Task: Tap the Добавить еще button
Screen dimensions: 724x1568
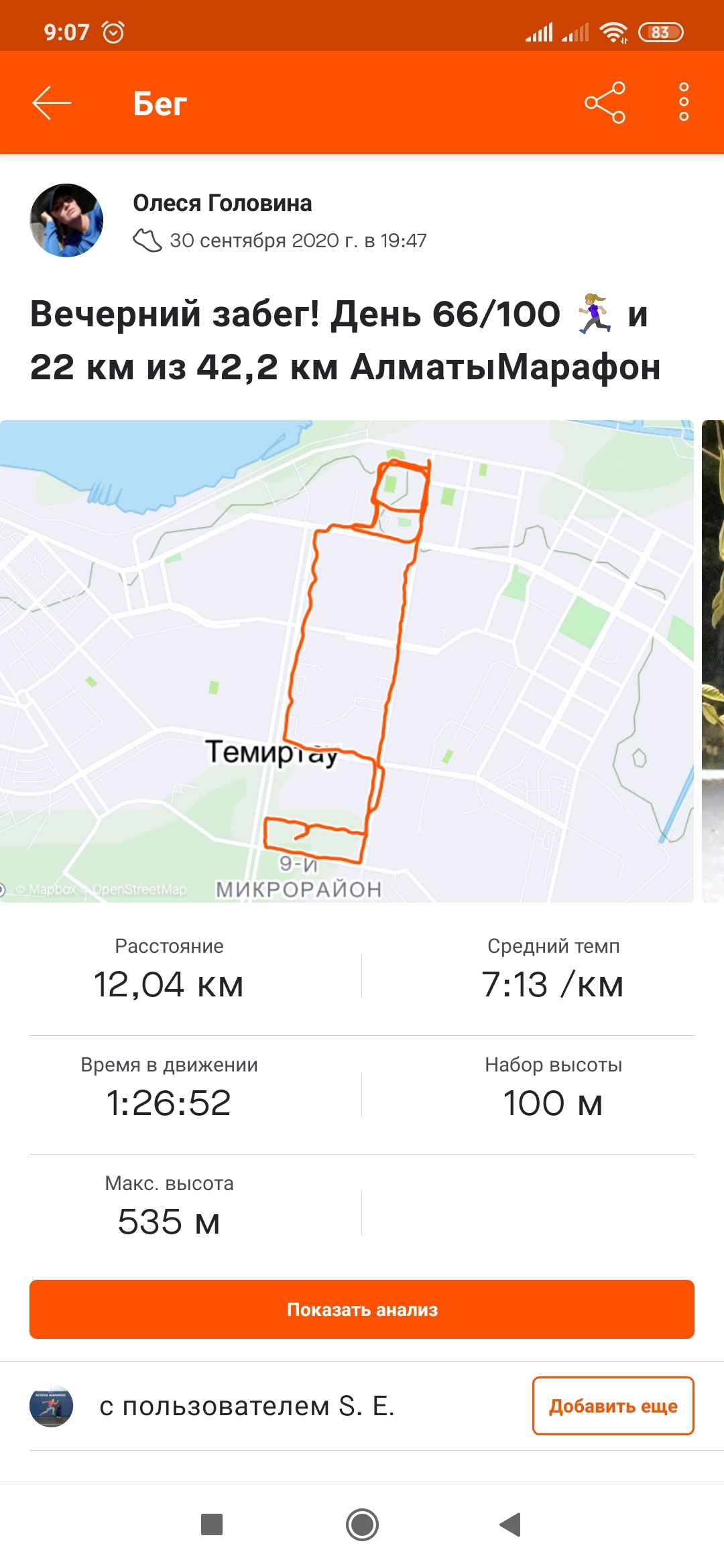Action: (x=613, y=1406)
